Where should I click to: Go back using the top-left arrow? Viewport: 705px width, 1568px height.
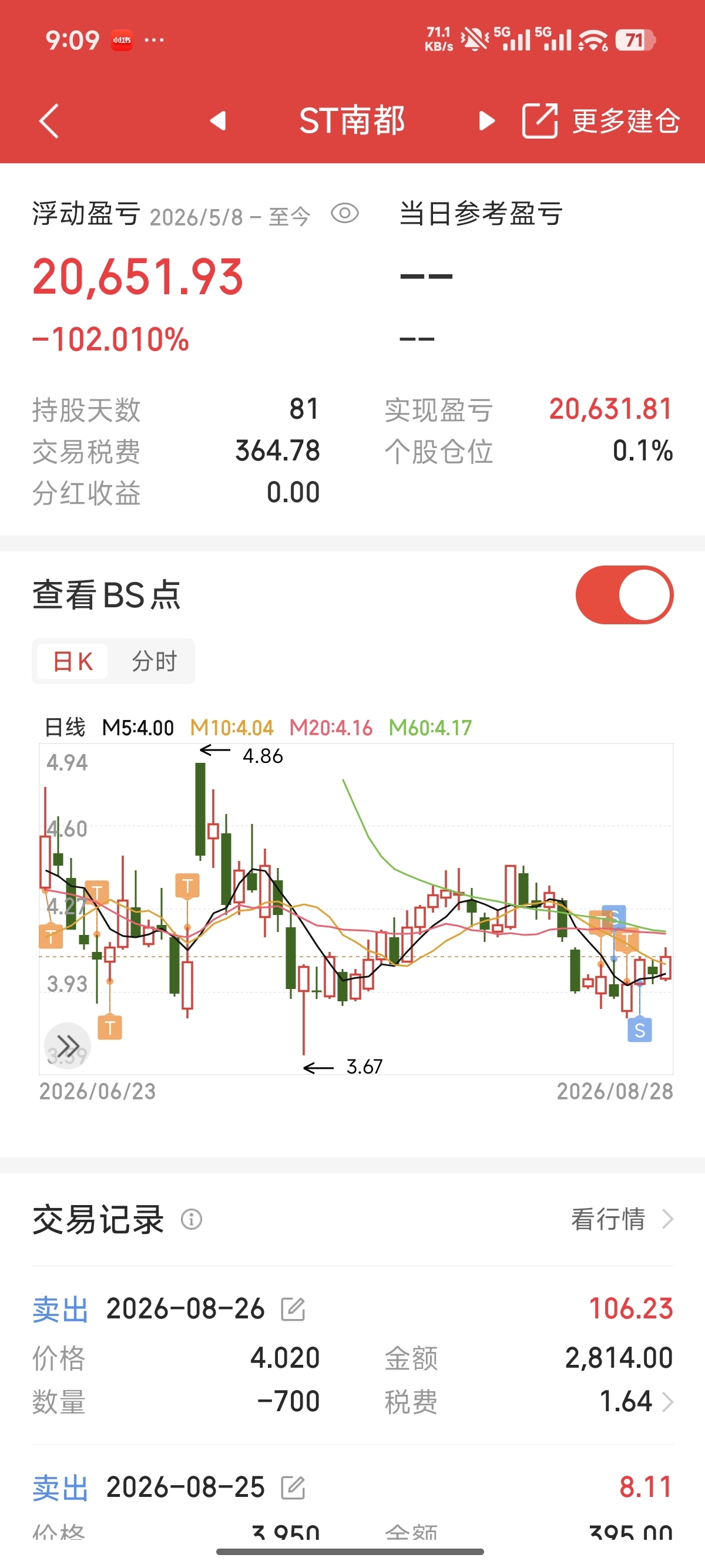(49, 120)
